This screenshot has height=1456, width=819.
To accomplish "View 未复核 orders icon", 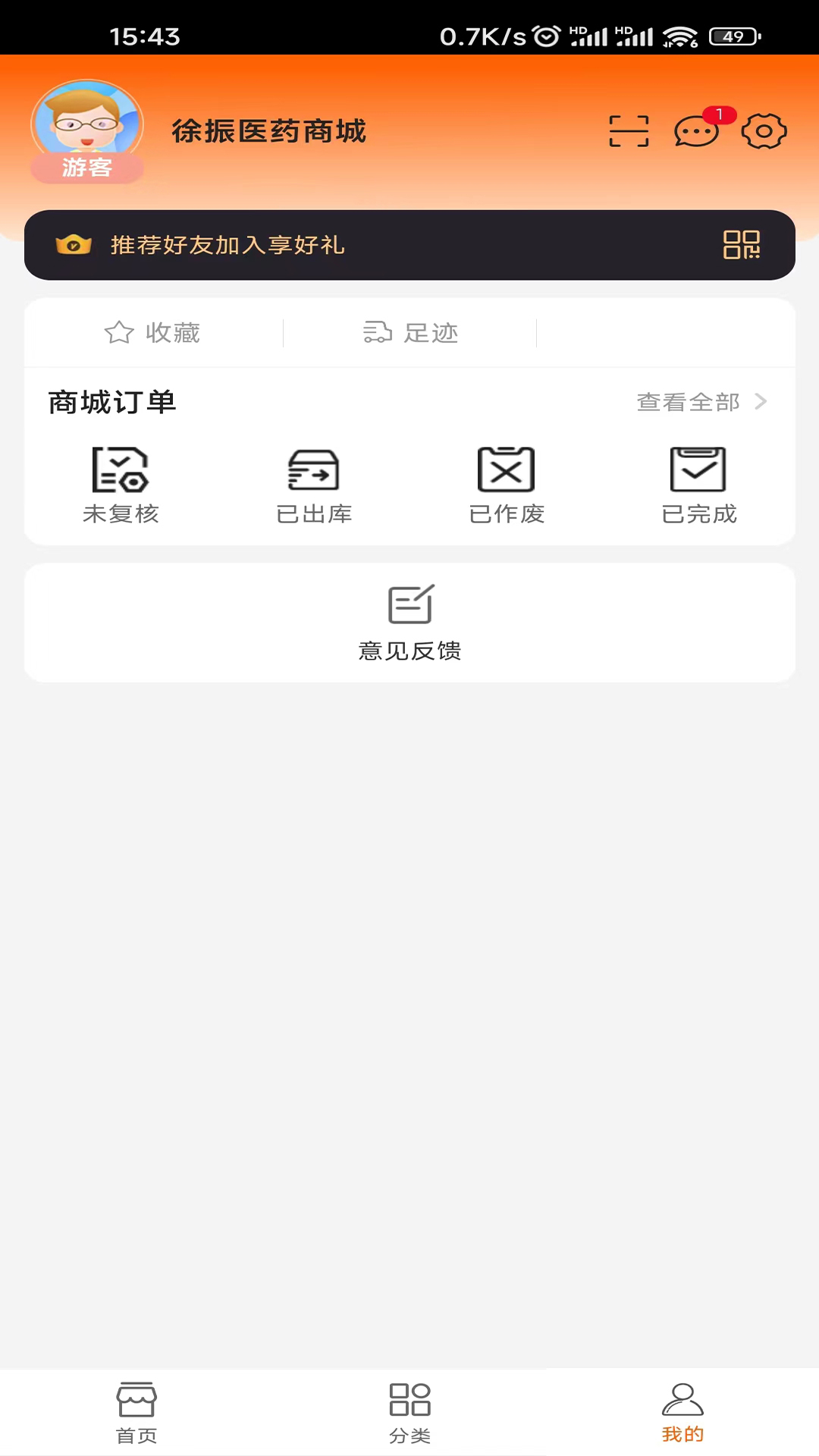I will [121, 483].
